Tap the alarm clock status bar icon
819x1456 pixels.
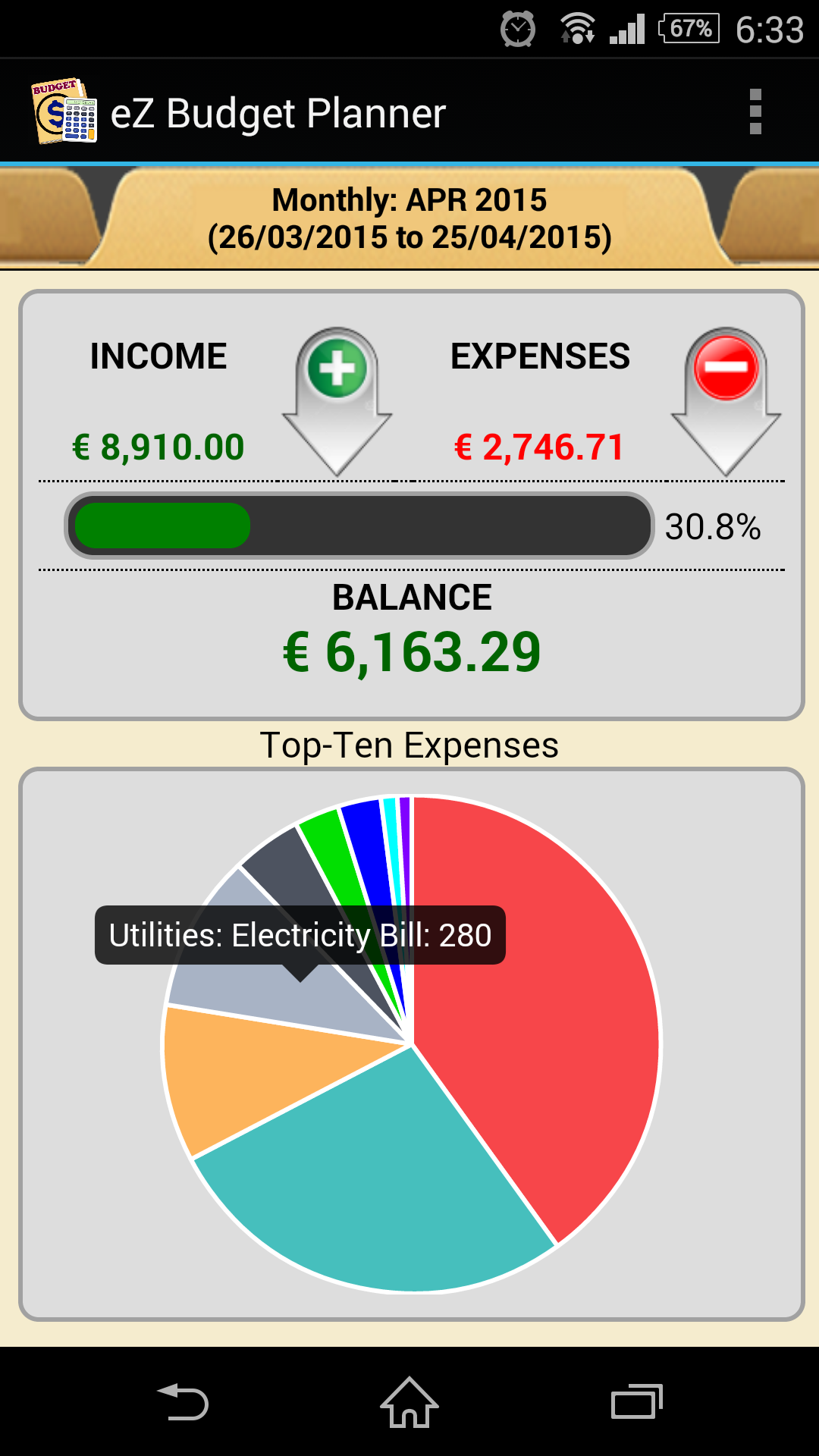click(518, 29)
